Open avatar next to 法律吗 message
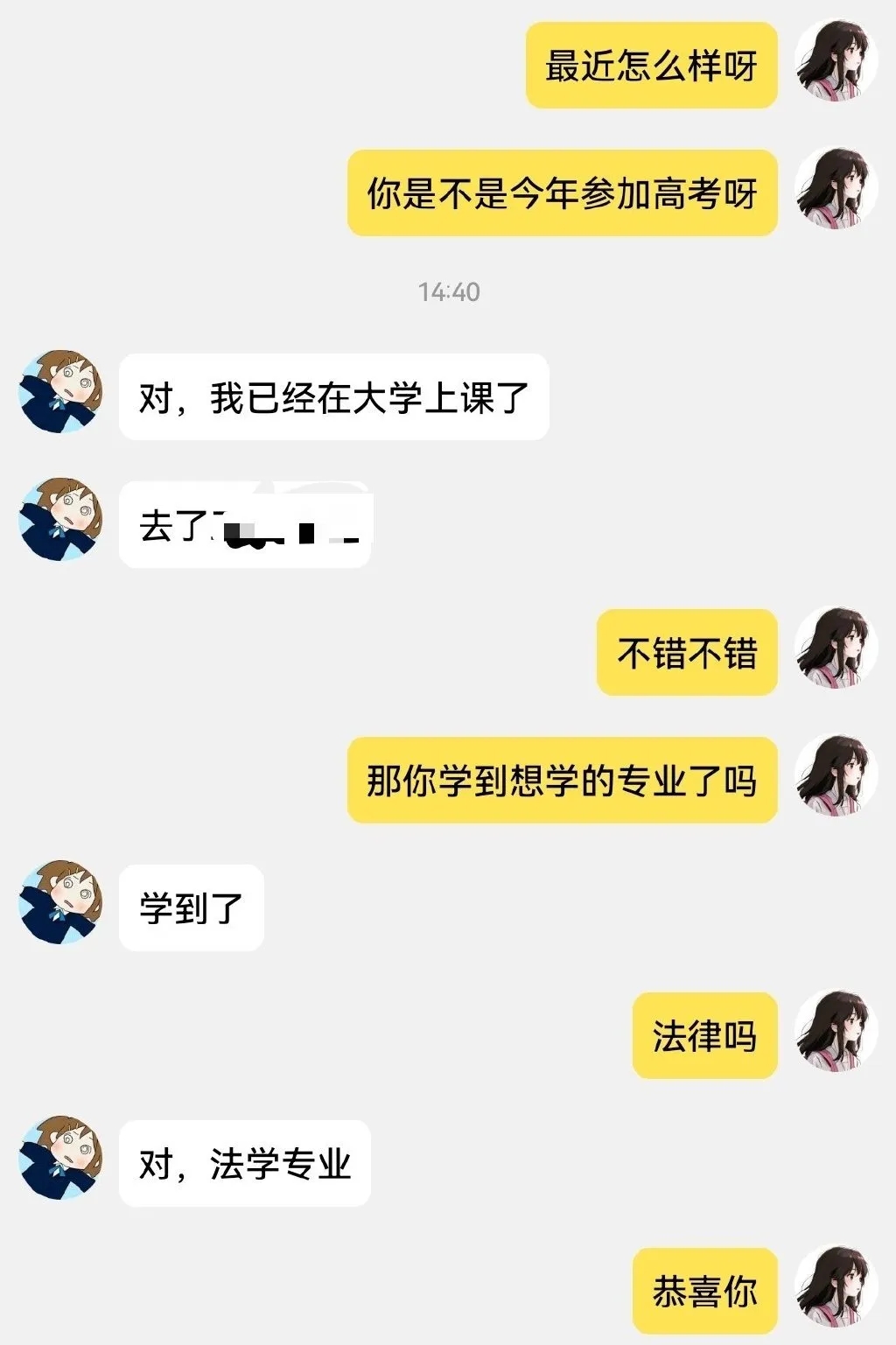The image size is (896, 1345). coord(836,1033)
